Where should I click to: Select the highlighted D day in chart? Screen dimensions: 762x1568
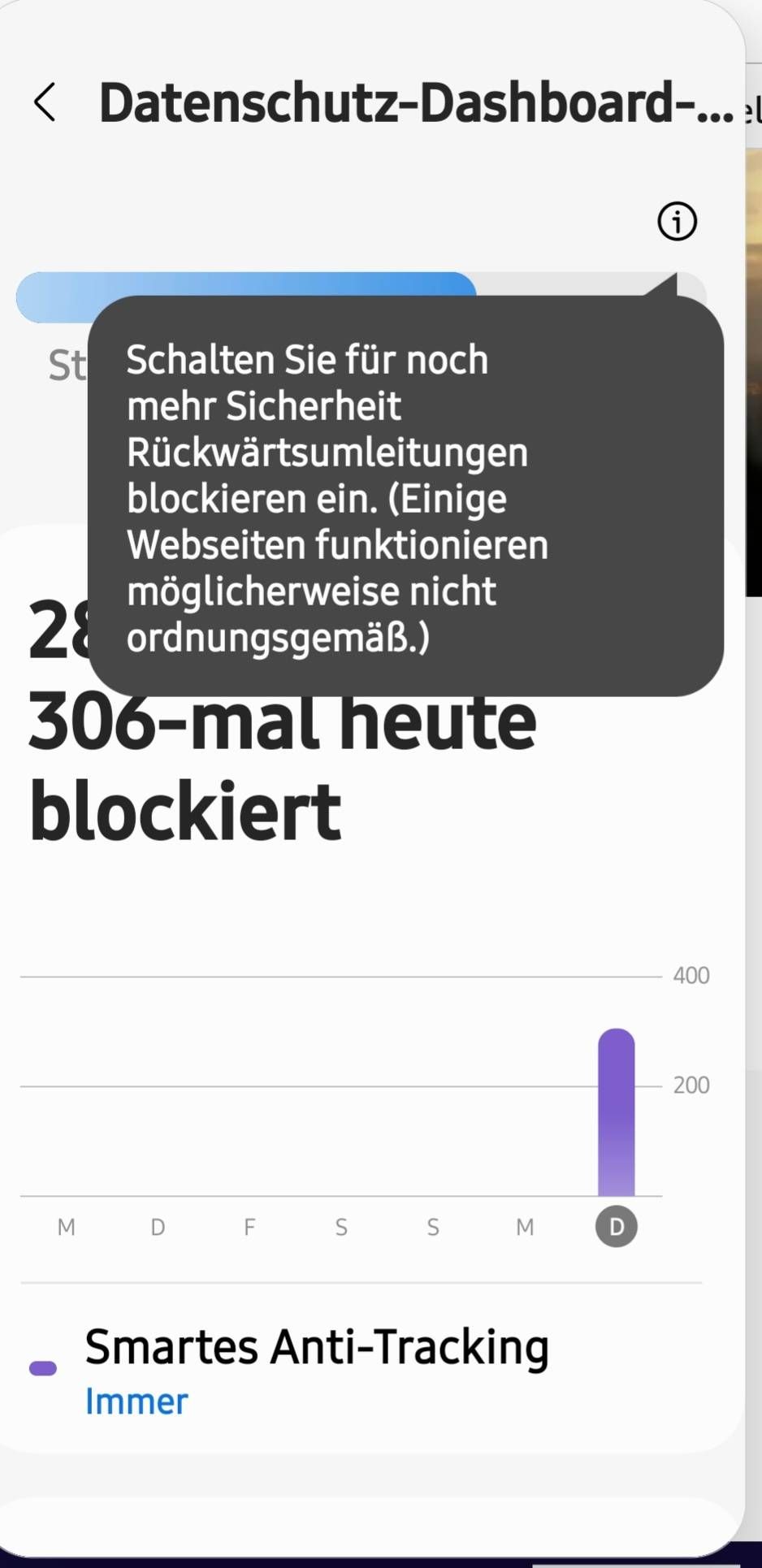coord(616,1226)
